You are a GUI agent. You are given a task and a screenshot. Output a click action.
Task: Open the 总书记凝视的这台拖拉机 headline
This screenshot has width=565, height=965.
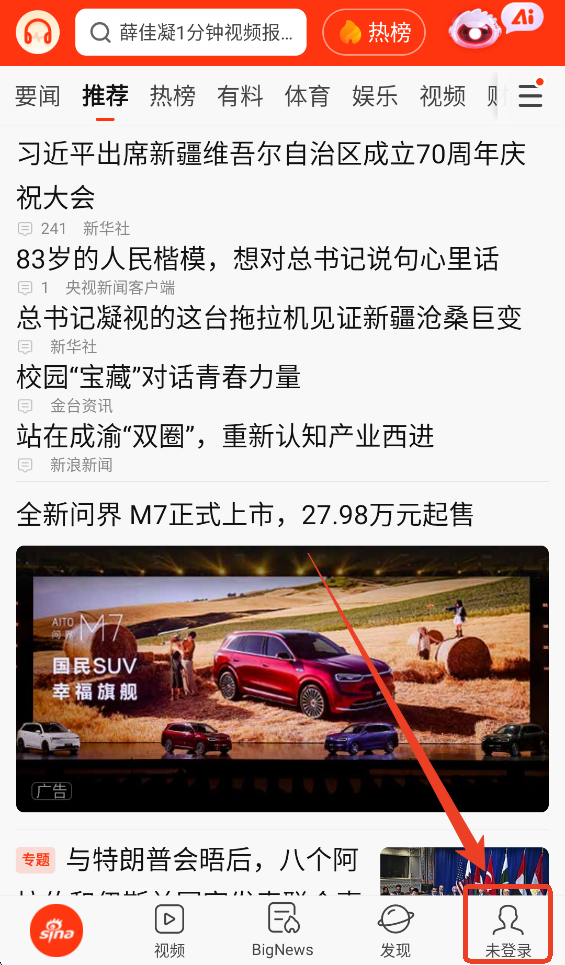click(269, 318)
